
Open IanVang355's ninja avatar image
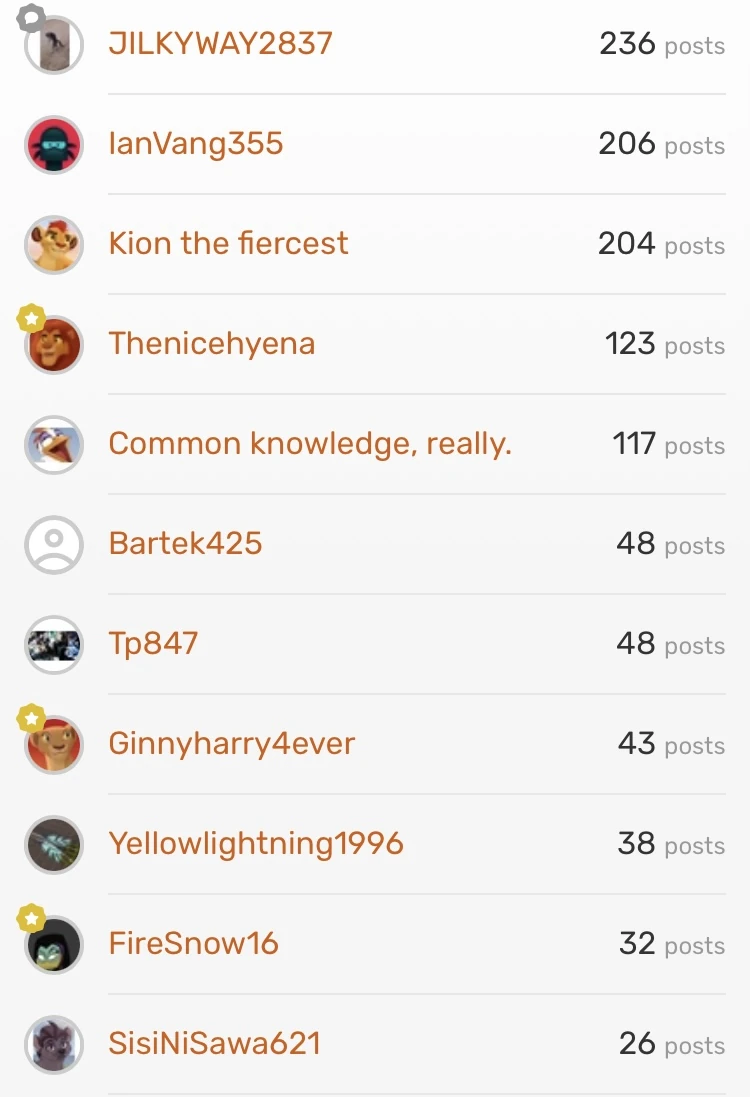(53, 144)
